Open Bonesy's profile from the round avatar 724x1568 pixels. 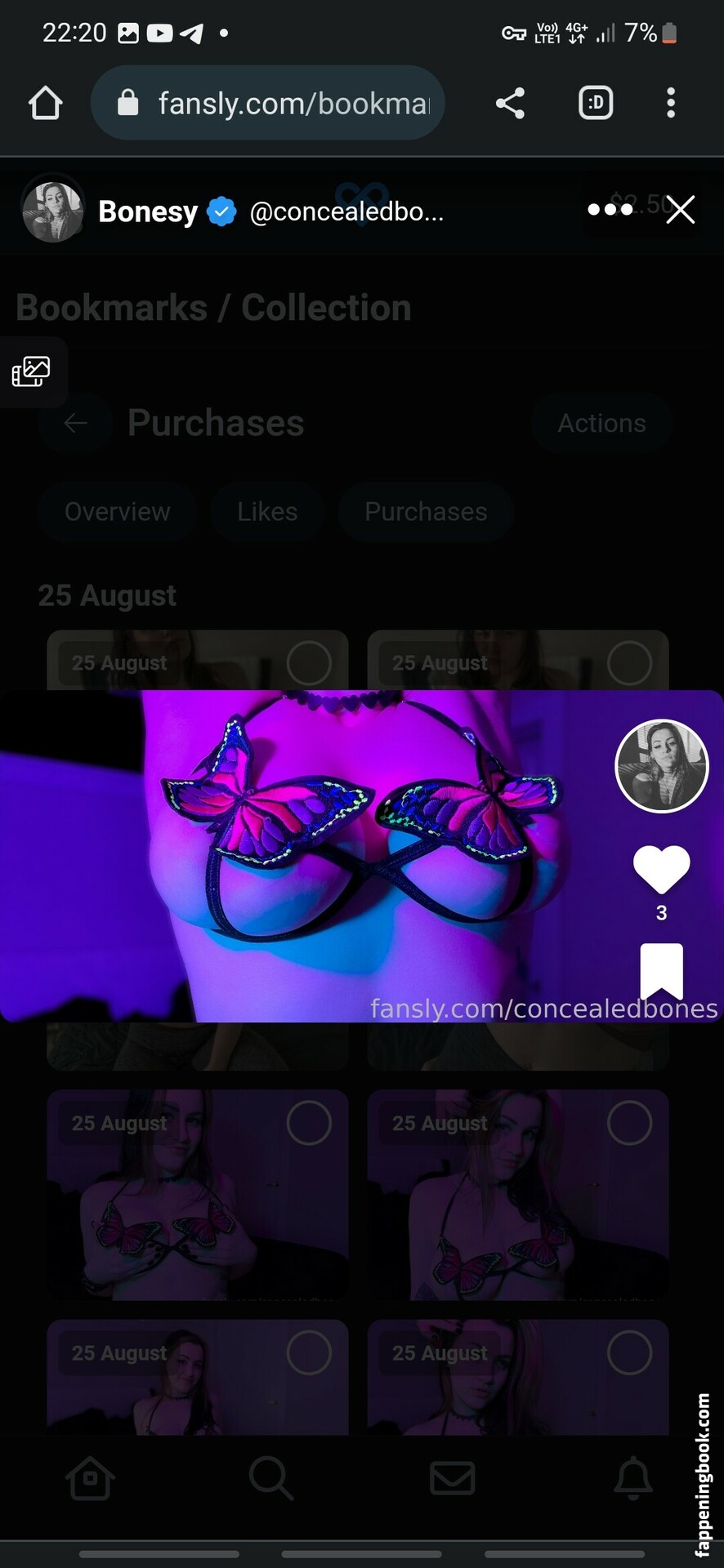point(661,766)
